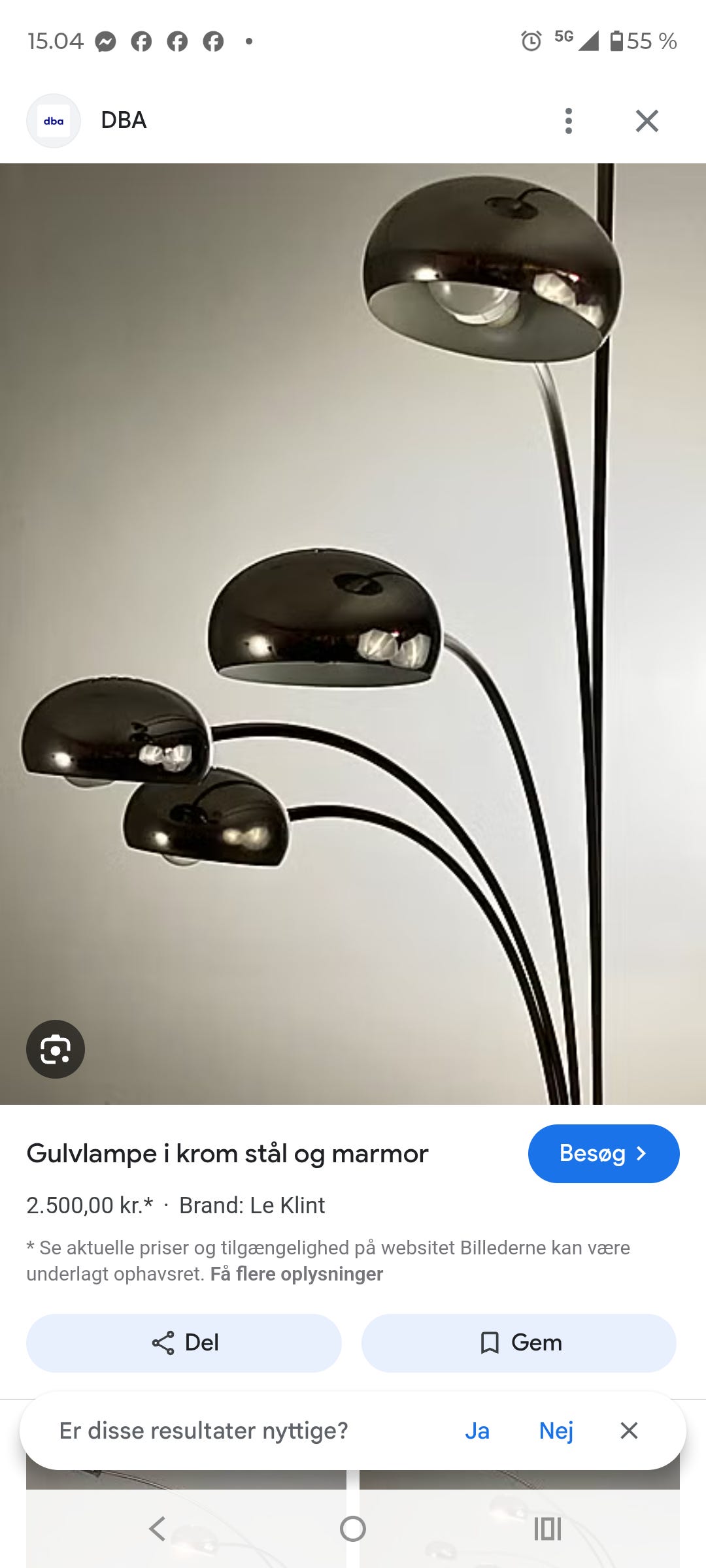Tap the battery level indicator

617,41
